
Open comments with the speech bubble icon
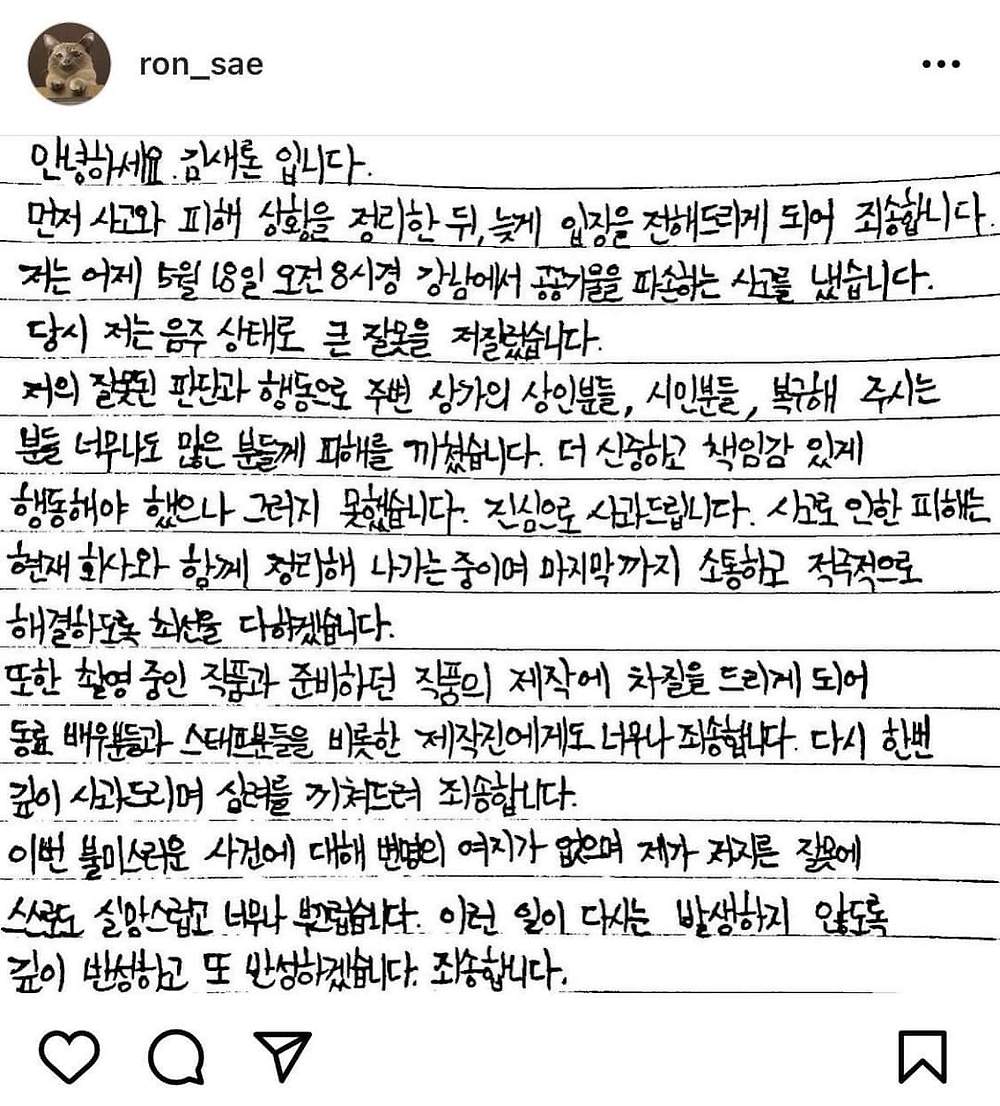[176, 1057]
